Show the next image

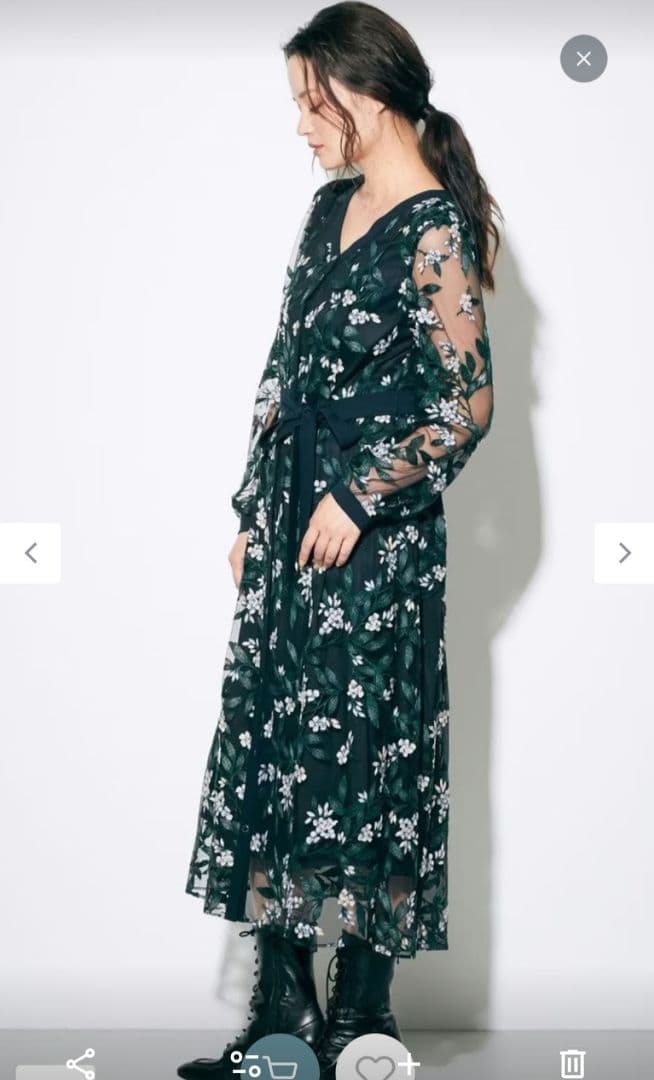click(x=624, y=553)
